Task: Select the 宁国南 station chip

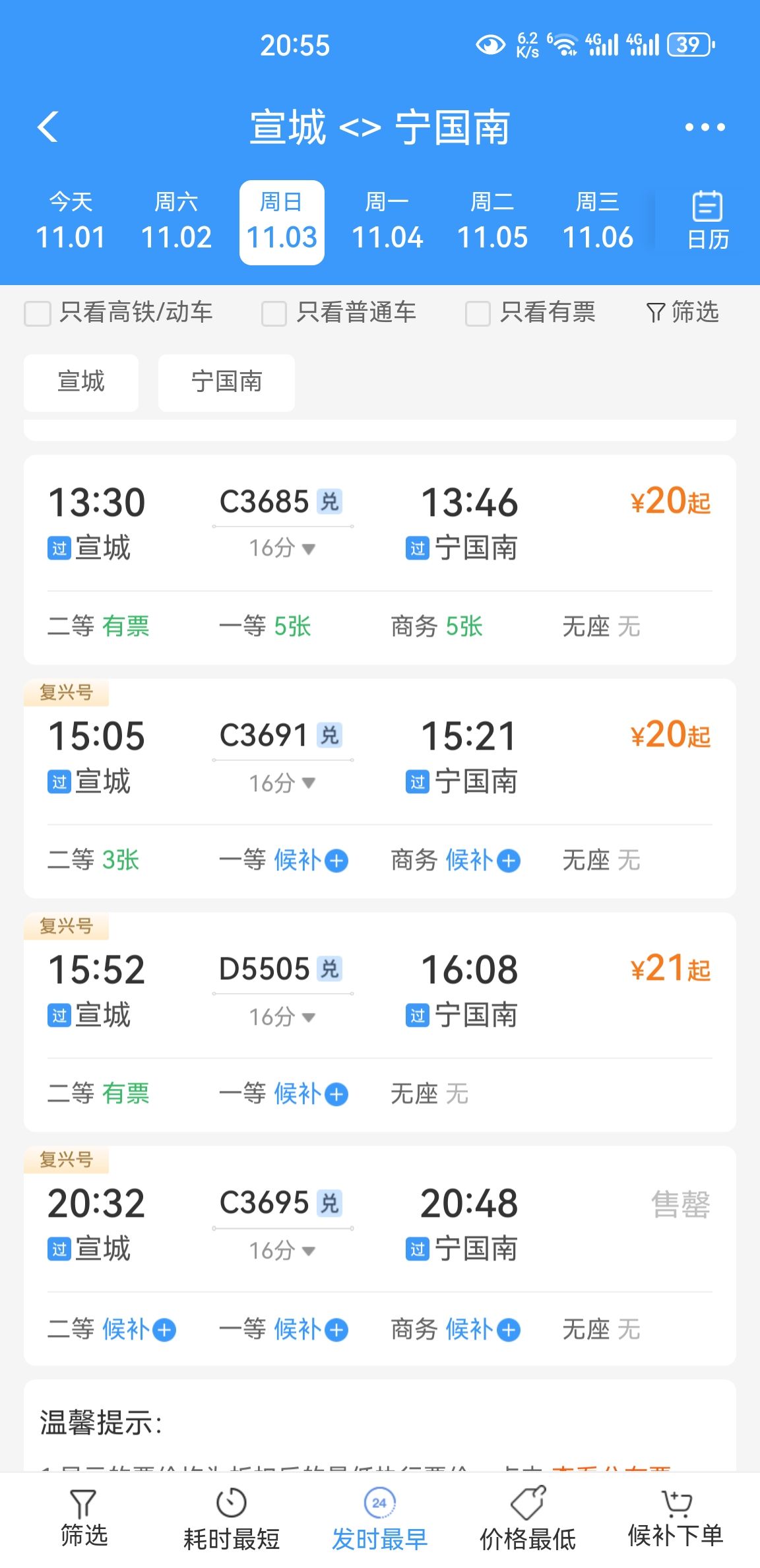Action: coord(226,382)
